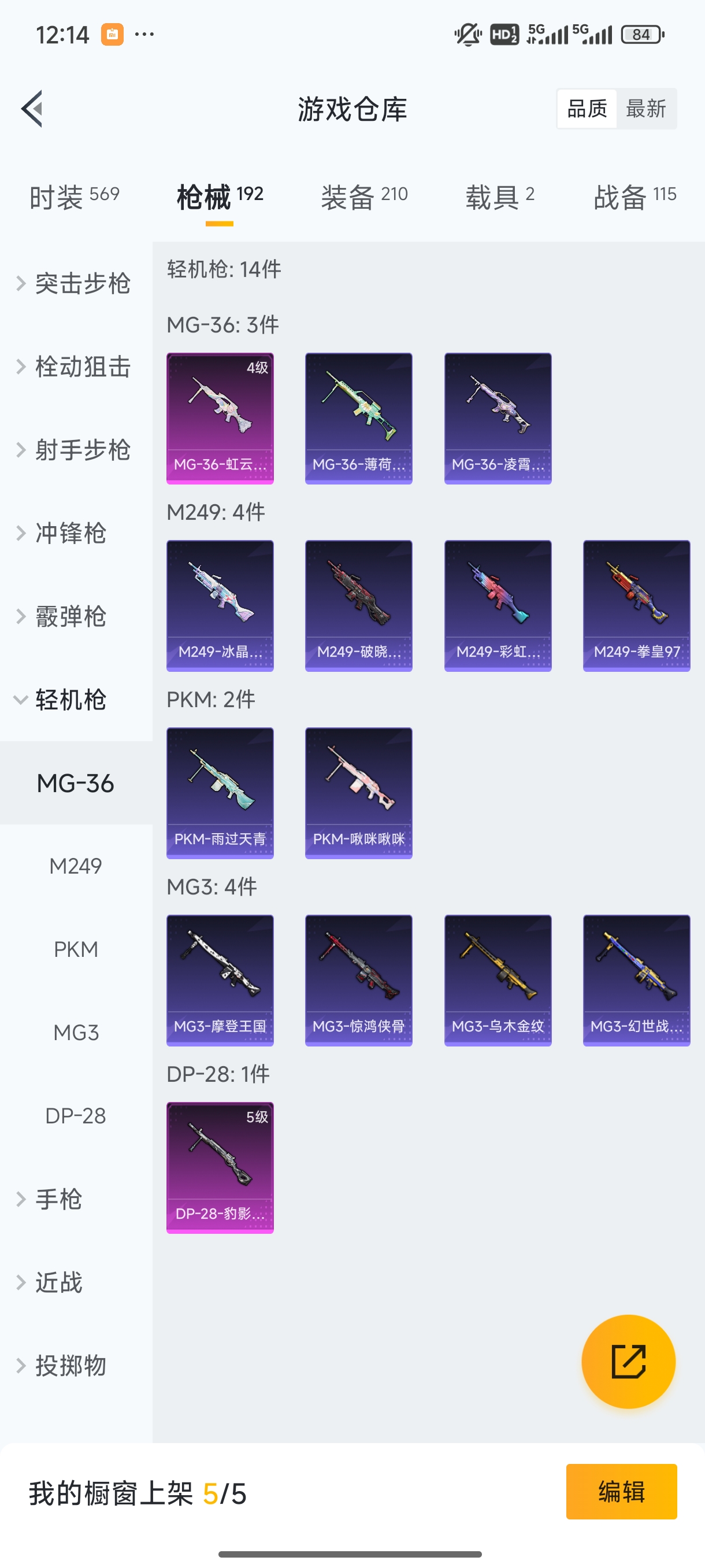Image resolution: width=705 pixels, height=1568 pixels.
Task: Go back using the back arrow
Action: (32, 109)
